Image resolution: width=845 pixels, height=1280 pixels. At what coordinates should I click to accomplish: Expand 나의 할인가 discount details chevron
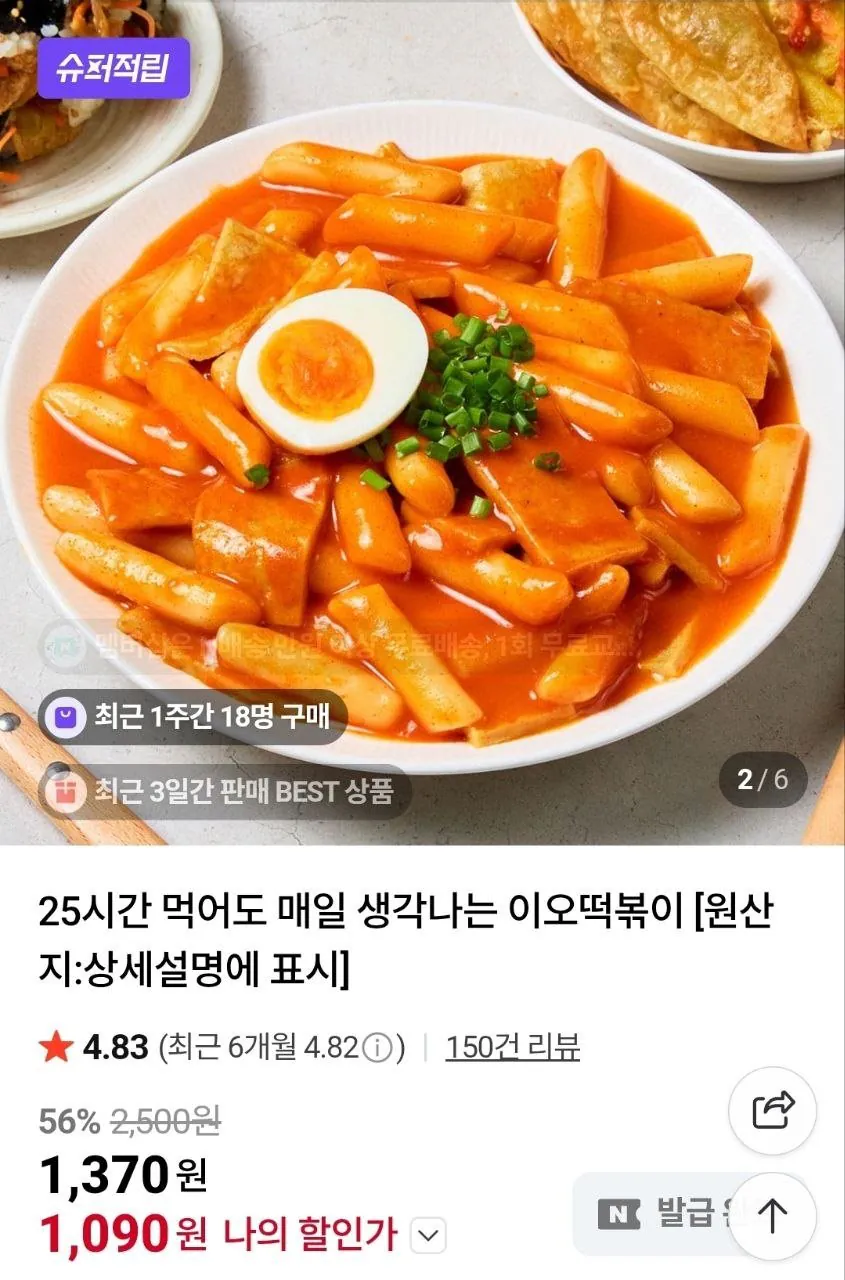(428, 1238)
